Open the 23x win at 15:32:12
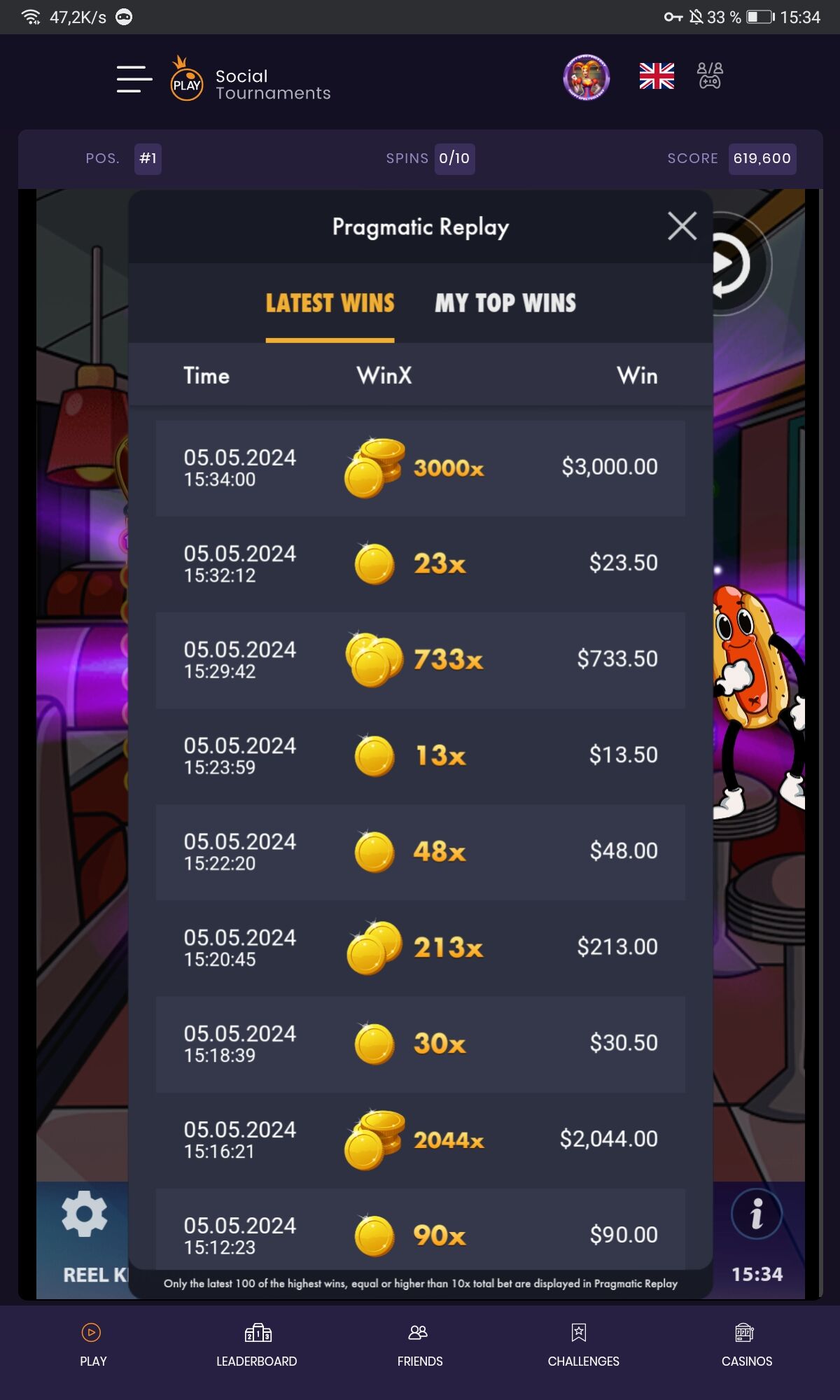 [420, 563]
